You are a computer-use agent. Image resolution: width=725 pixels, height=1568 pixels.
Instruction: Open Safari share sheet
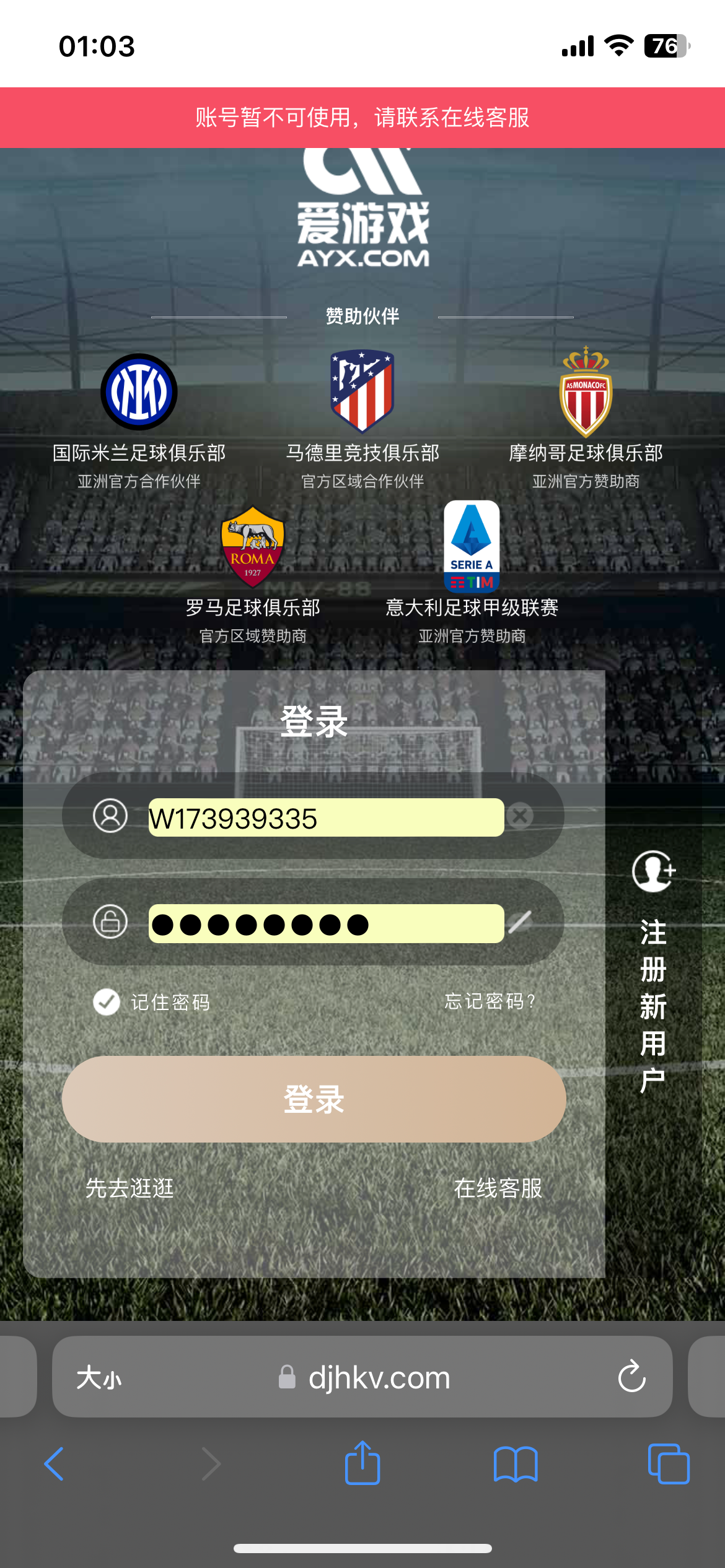pyautogui.click(x=362, y=1464)
